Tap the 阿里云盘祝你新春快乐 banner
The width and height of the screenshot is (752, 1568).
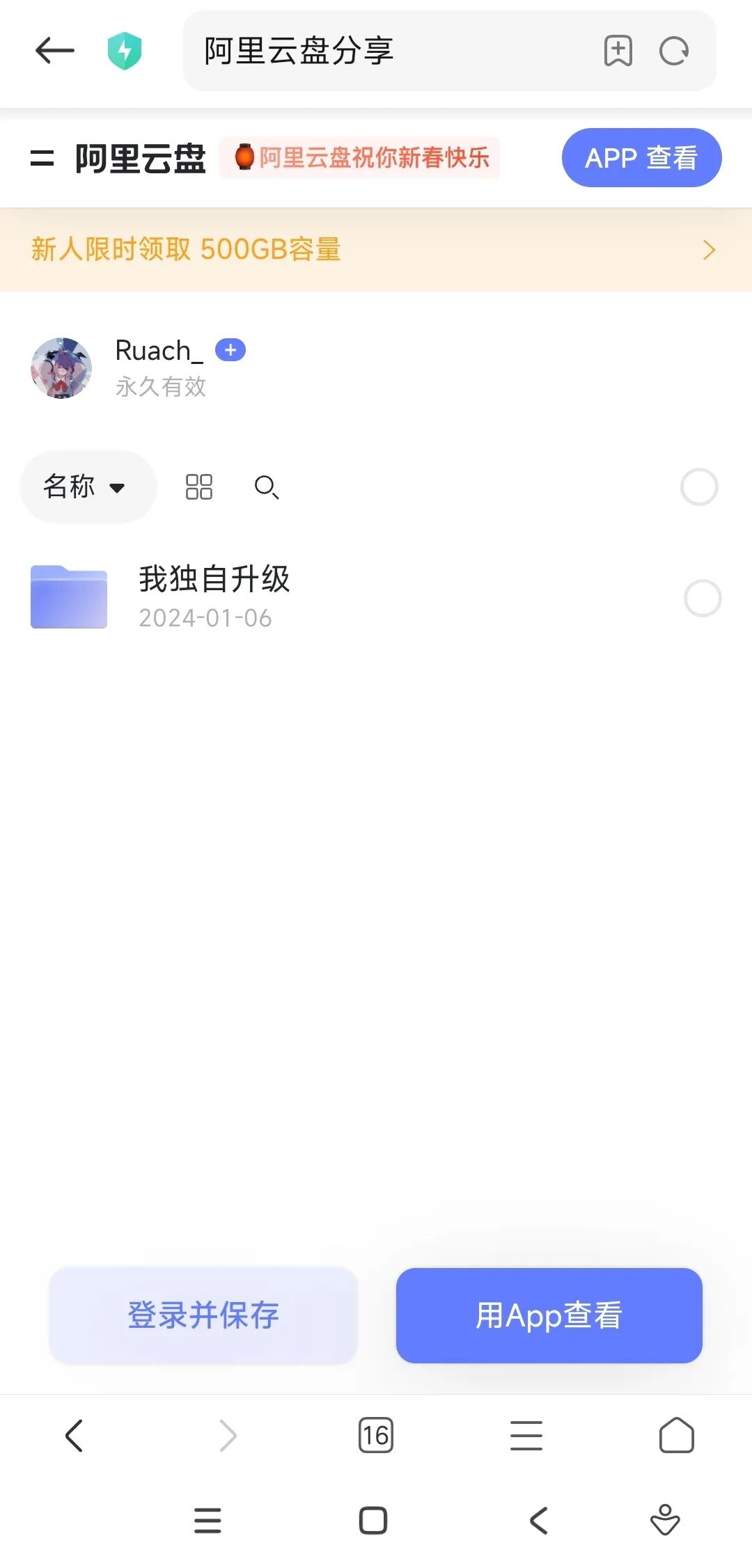point(360,158)
